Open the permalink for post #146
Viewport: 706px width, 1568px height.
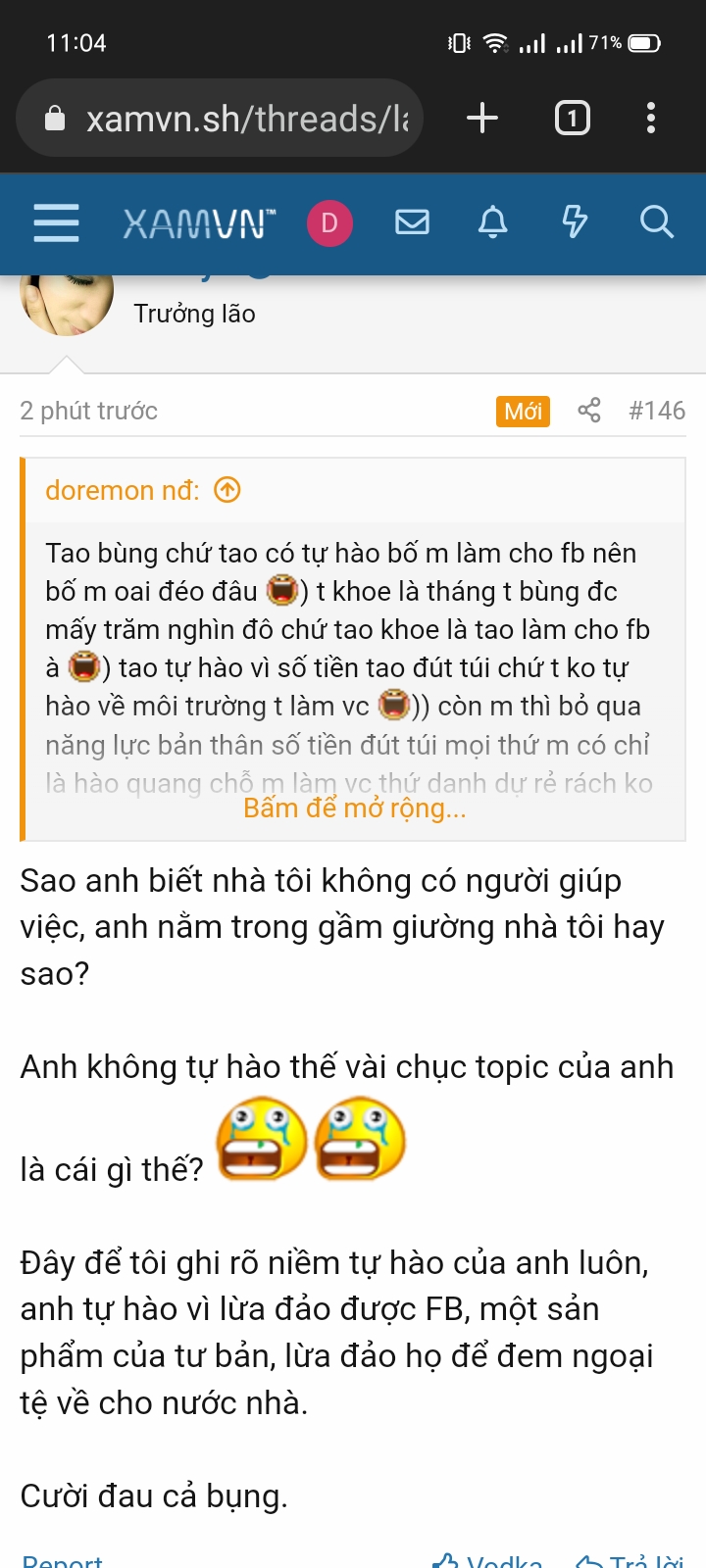pyautogui.click(x=656, y=410)
